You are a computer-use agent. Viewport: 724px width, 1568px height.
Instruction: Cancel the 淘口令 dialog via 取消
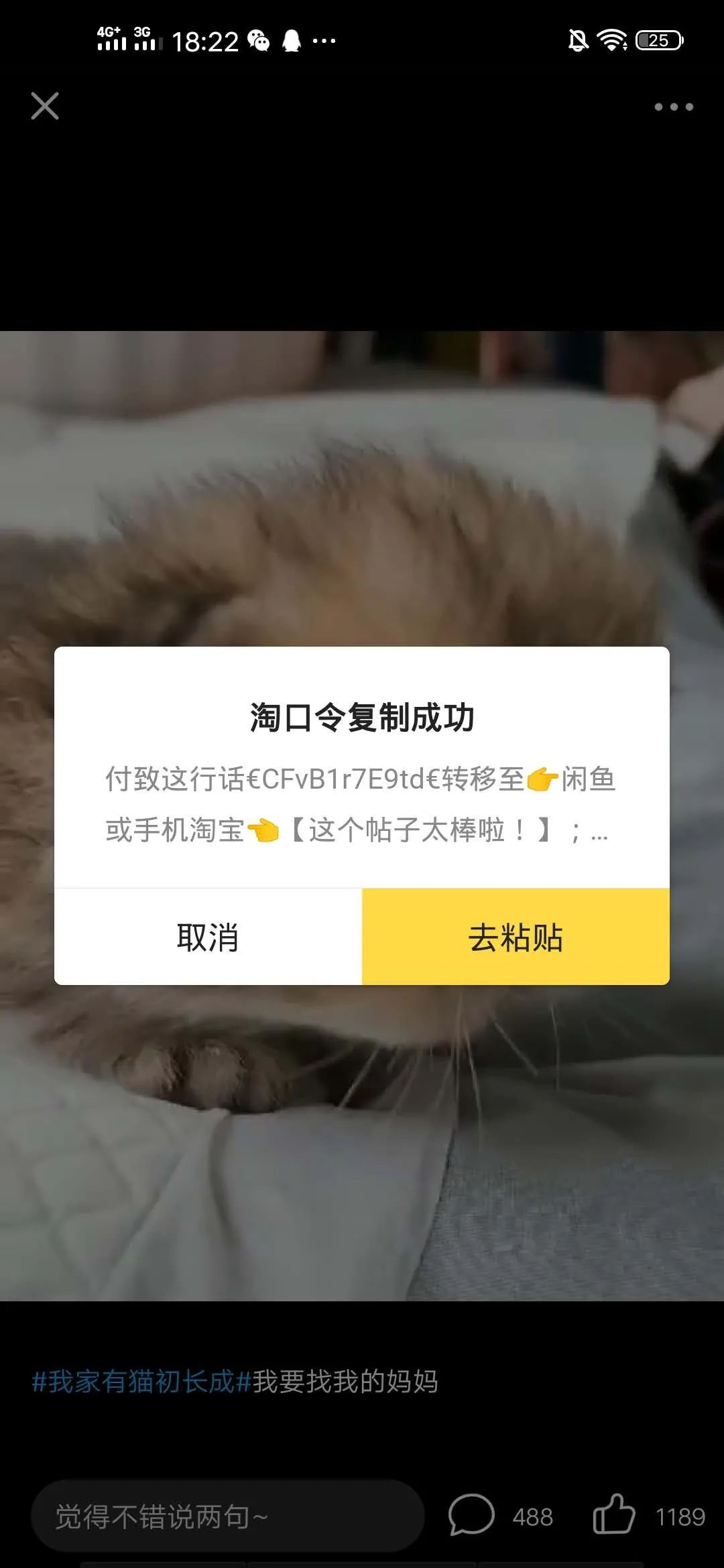click(x=208, y=937)
